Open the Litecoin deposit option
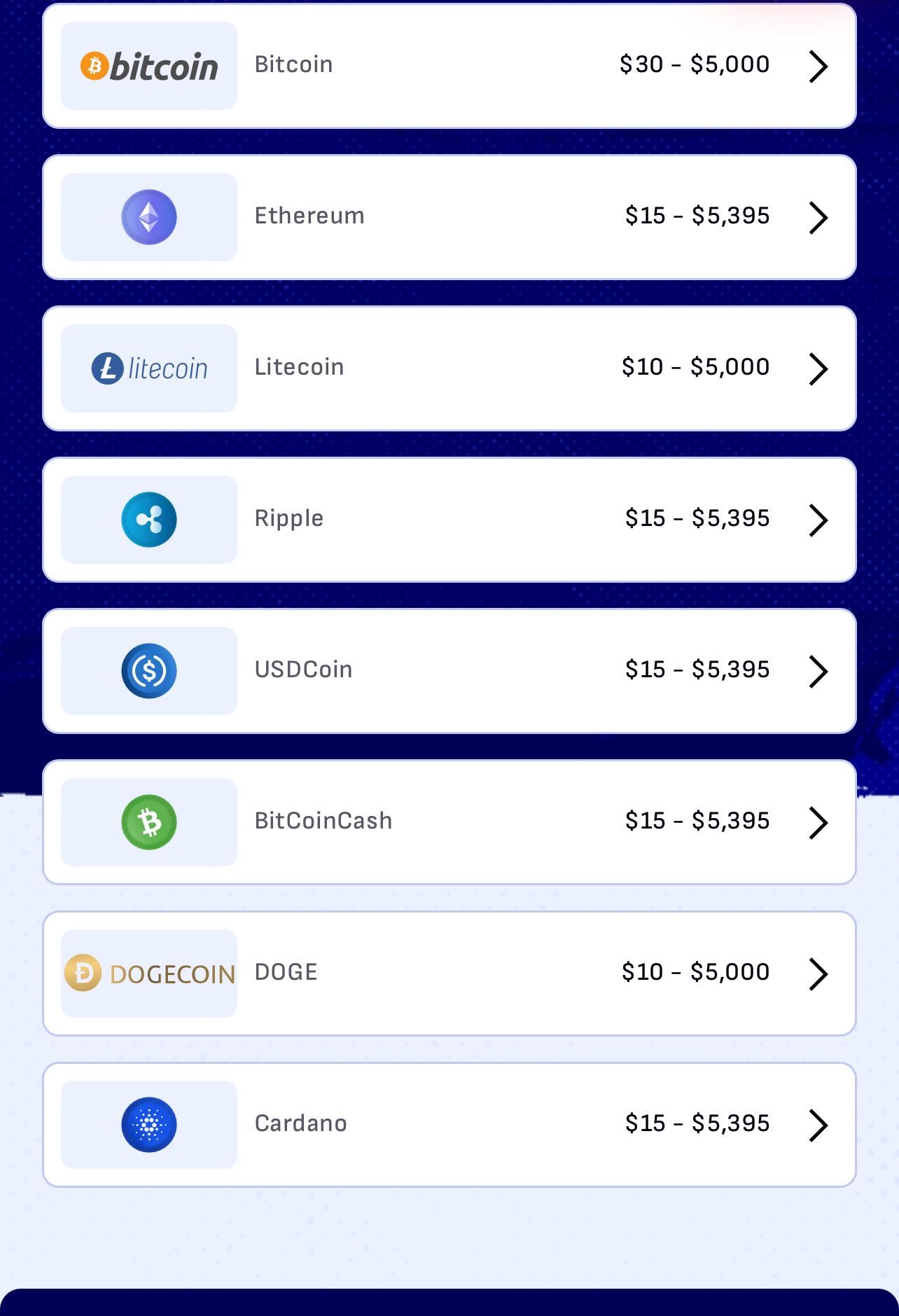 [x=449, y=368]
